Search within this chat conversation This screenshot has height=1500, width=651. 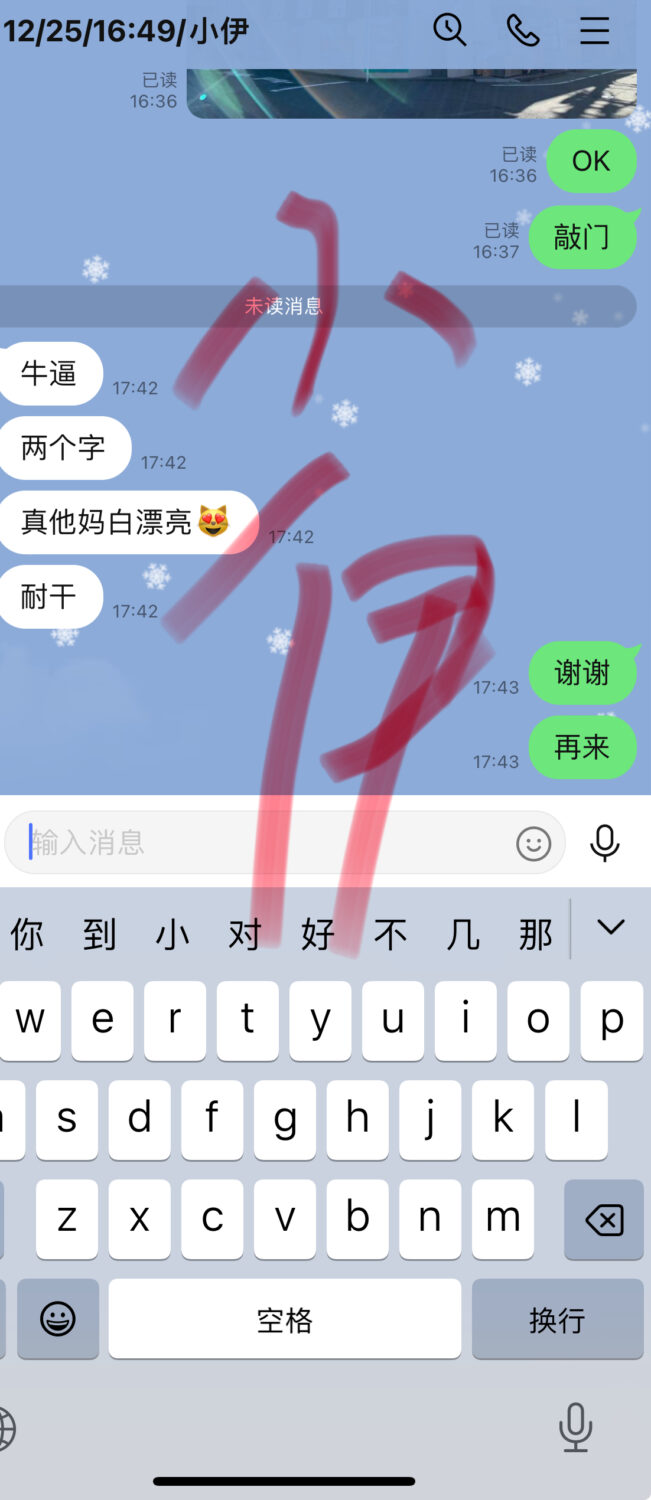tap(449, 30)
